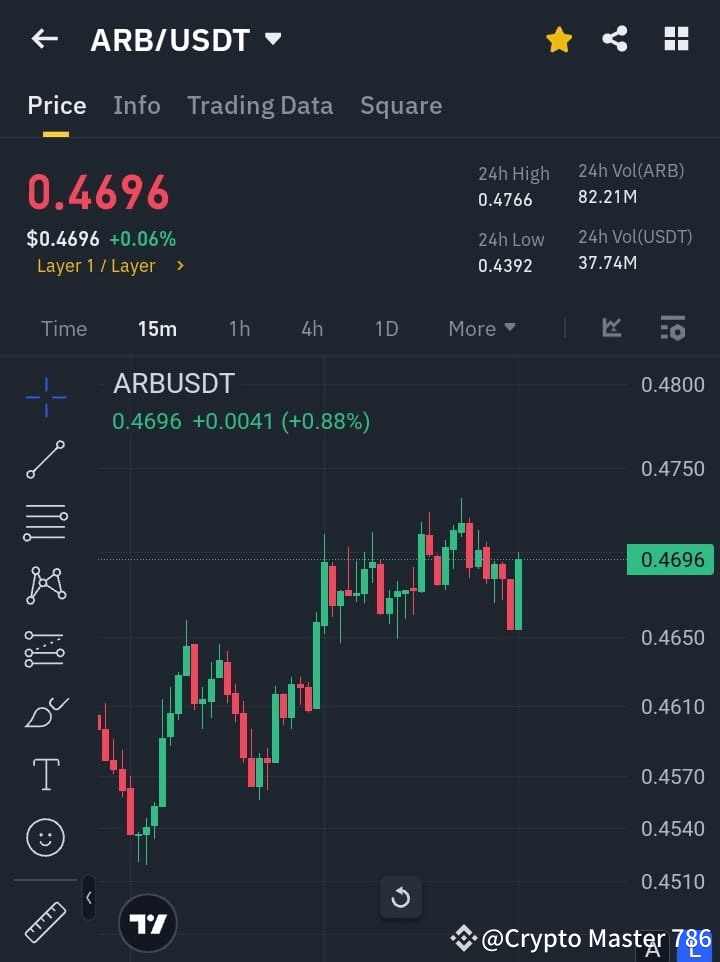This screenshot has width=720, height=962.
Task: Tap the TradingView logo watermark
Action: click(148, 923)
